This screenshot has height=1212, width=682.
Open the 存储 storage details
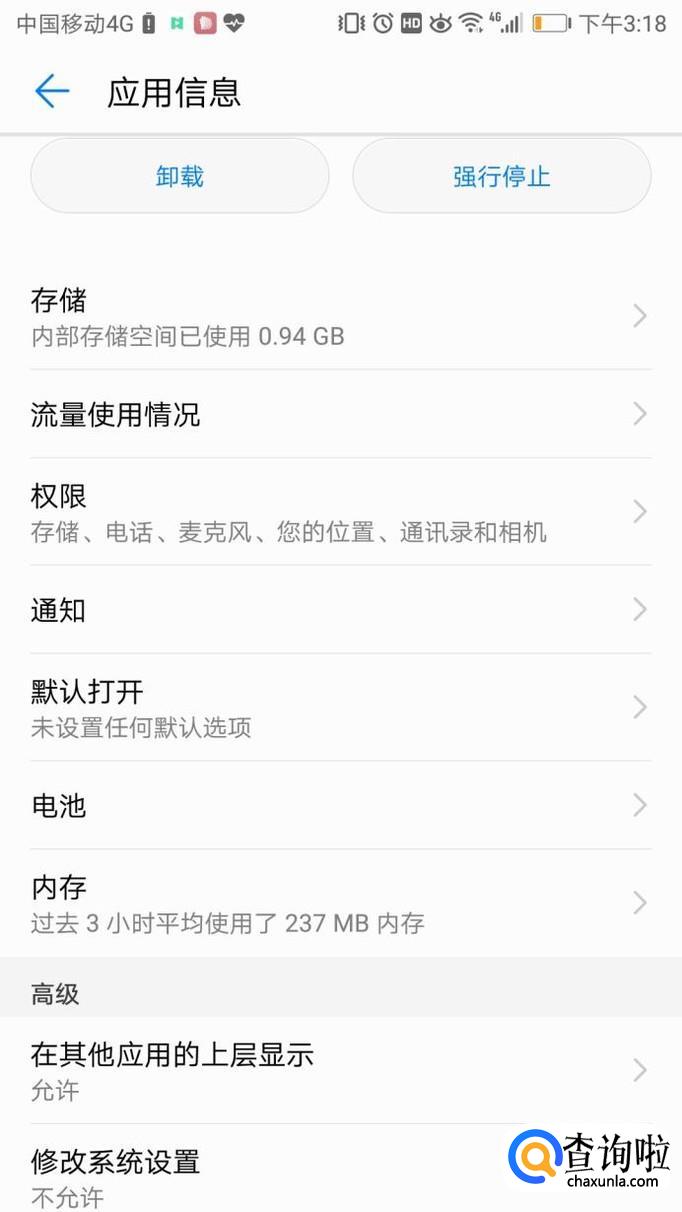tap(340, 316)
